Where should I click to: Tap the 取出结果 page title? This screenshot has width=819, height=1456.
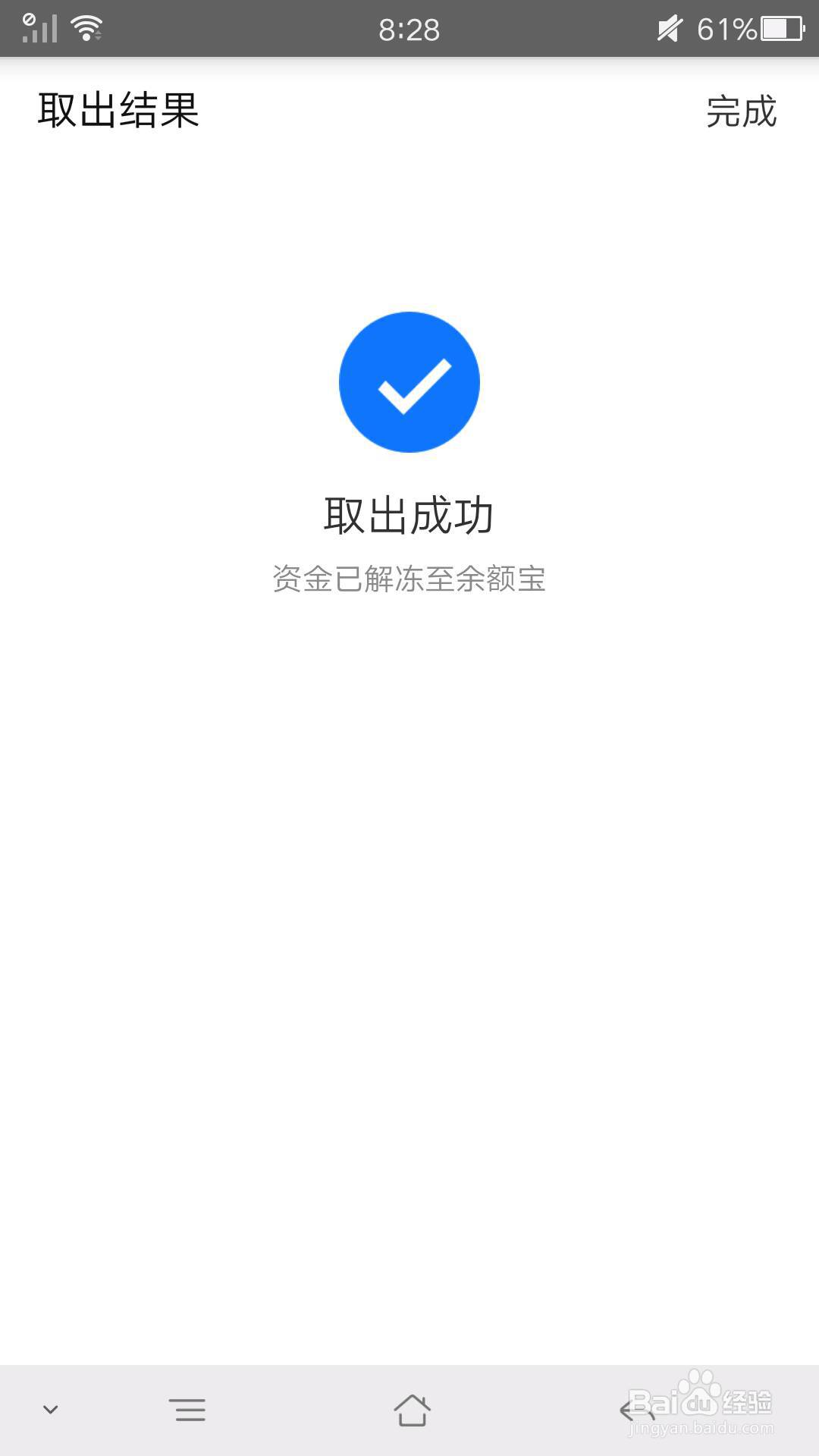pos(116,111)
